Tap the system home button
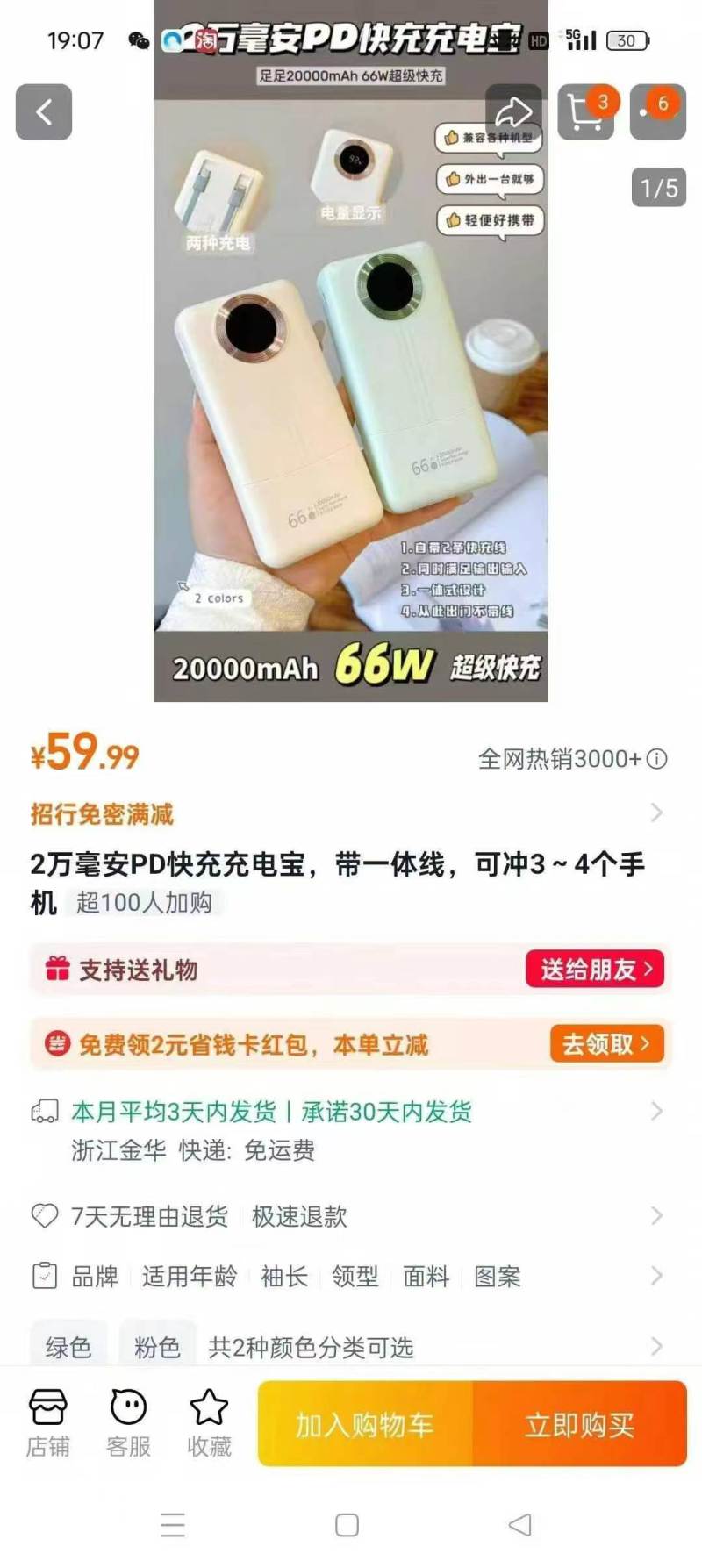This screenshot has width=702, height=1568. click(347, 1525)
